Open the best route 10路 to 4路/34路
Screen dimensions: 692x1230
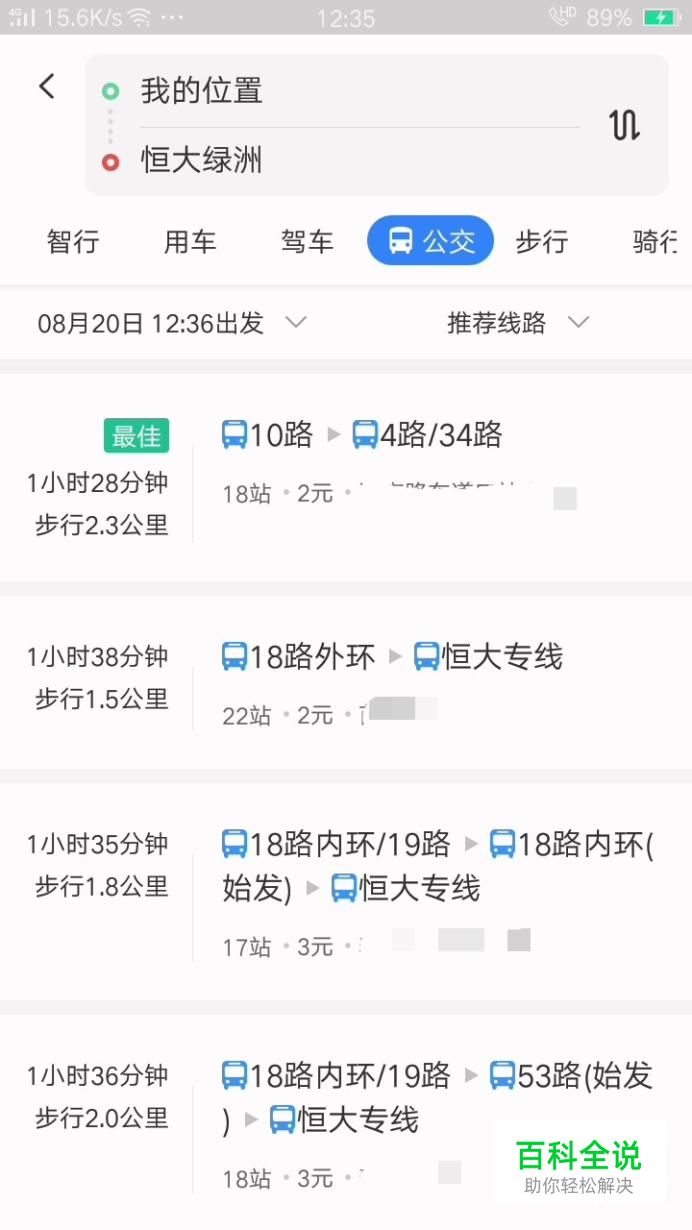tap(400, 475)
